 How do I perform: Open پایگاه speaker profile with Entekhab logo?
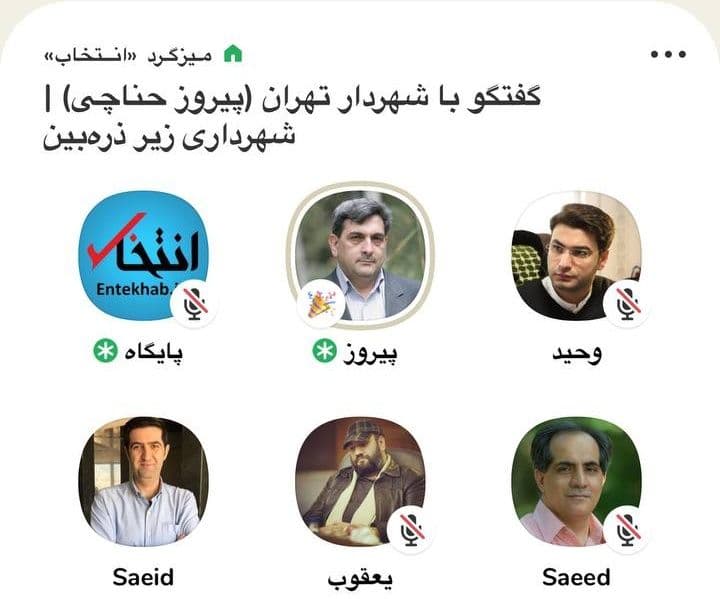pos(141,256)
